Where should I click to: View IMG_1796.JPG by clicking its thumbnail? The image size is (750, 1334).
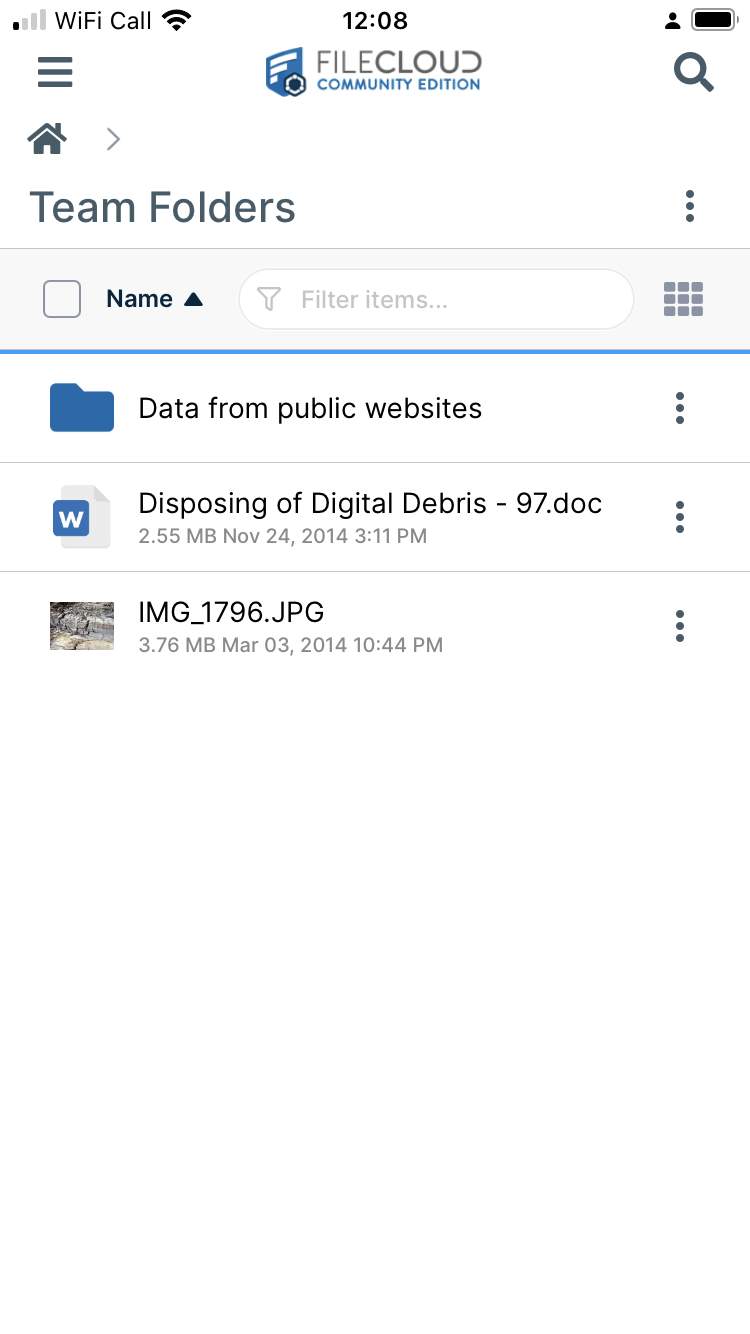(x=81, y=626)
